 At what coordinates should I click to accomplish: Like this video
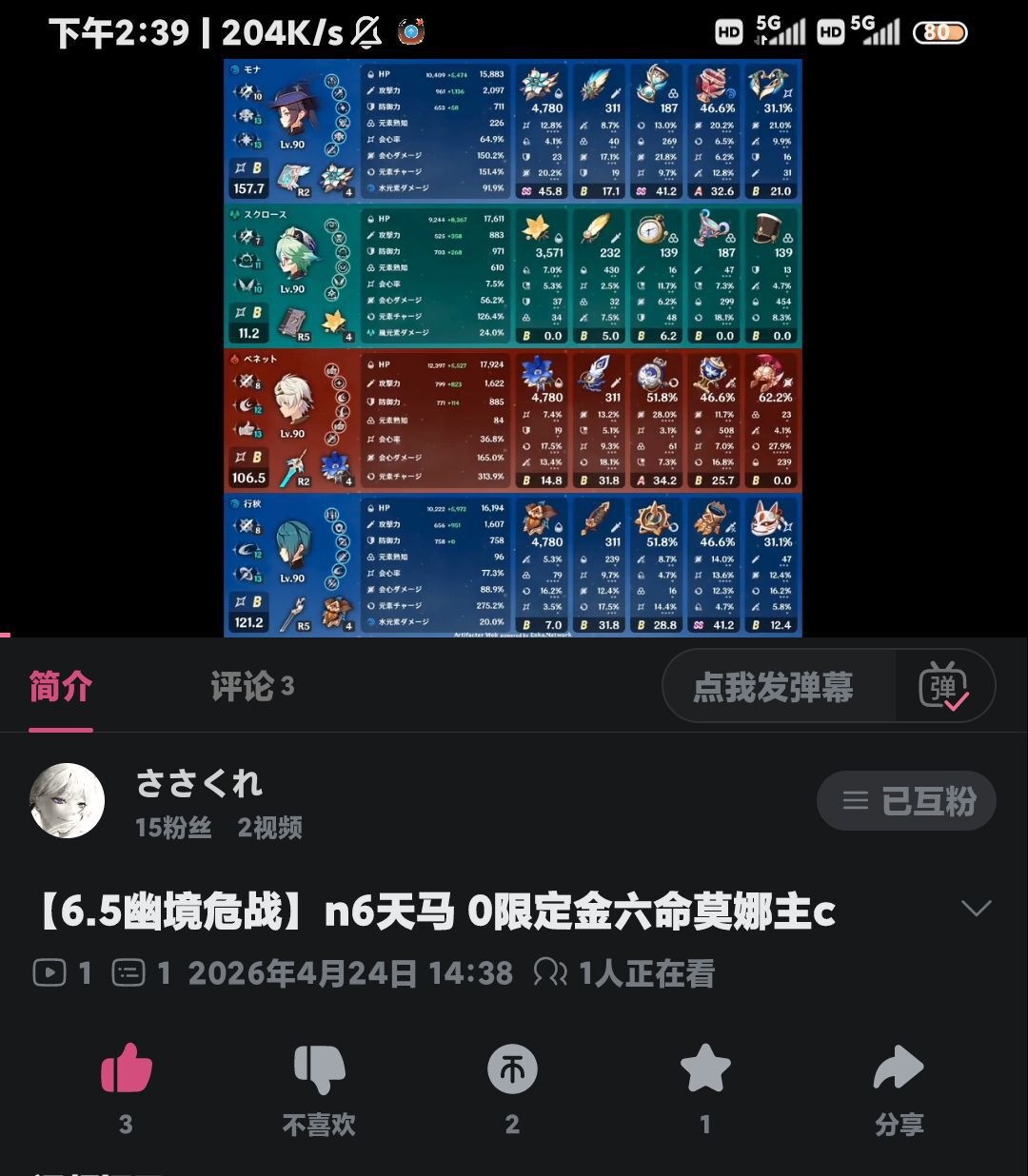tap(127, 1069)
